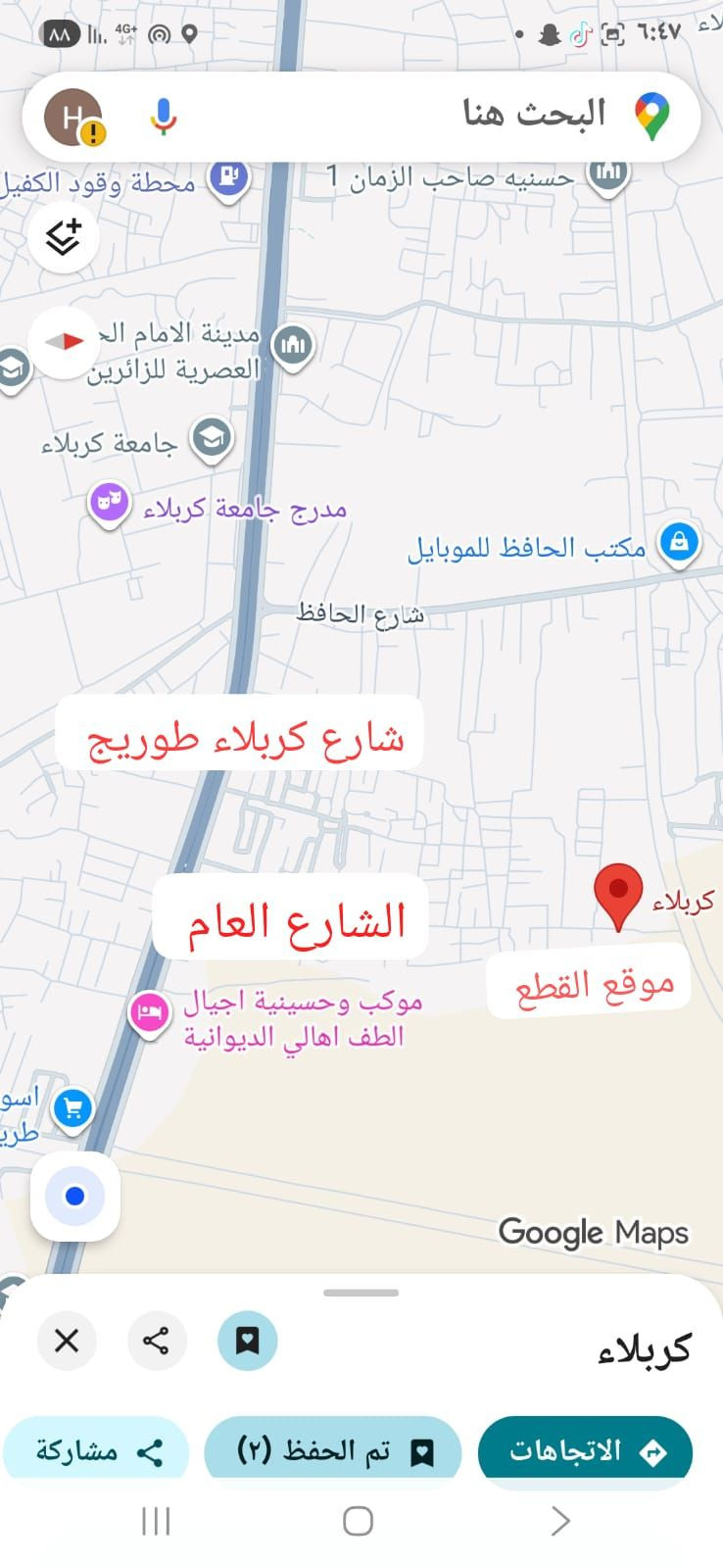Open the saved lists via تم الحفظ
723x1568 pixels.
pos(333,1451)
